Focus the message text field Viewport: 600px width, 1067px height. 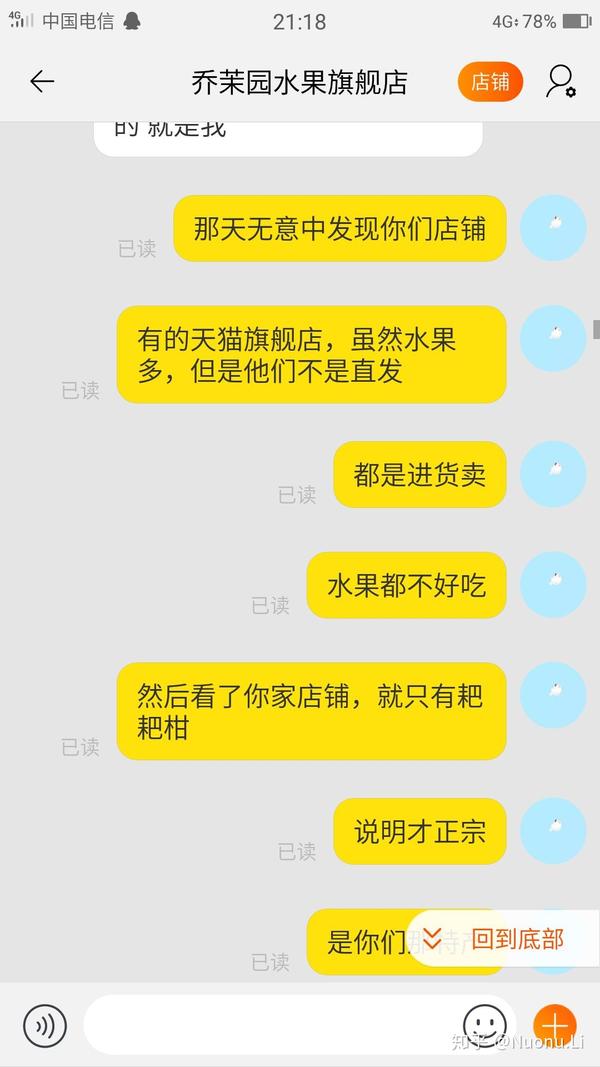click(270, 1026)
